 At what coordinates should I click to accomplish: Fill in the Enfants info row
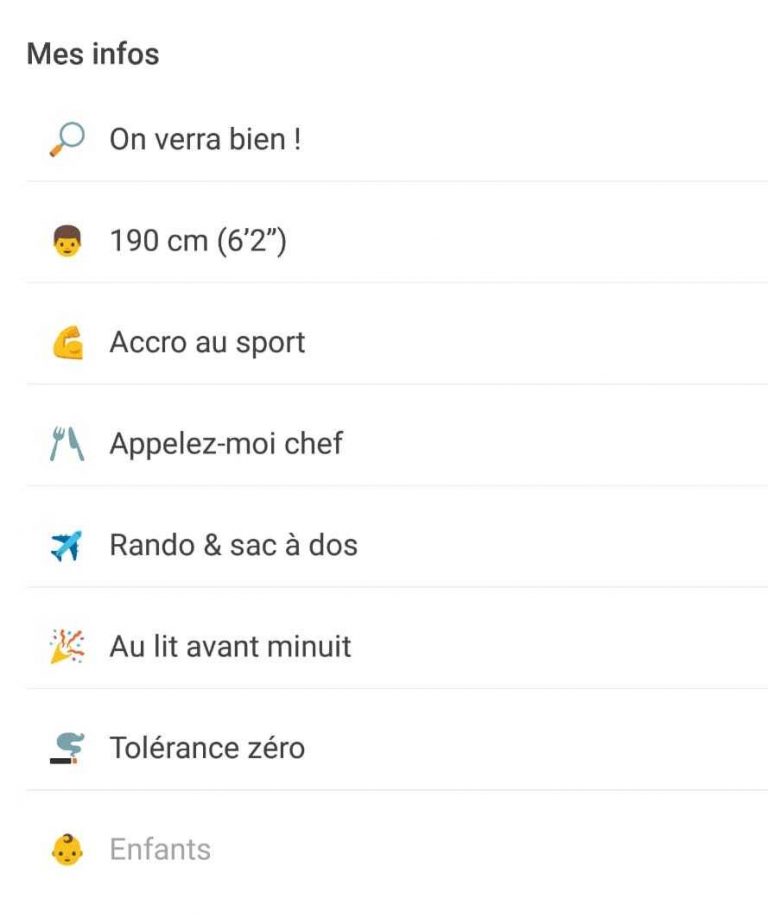(x=160, y=850)
